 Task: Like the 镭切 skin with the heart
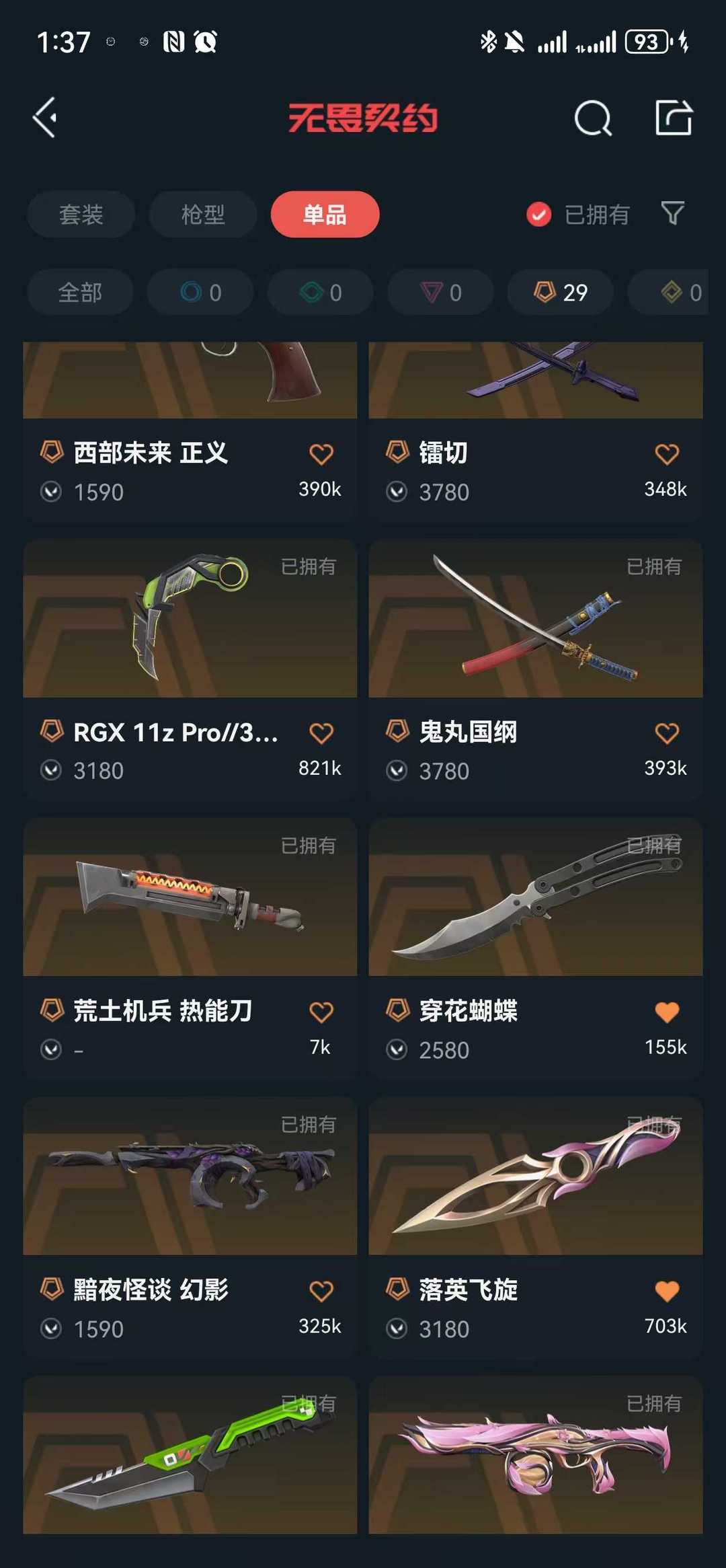(x=666, y=454)
